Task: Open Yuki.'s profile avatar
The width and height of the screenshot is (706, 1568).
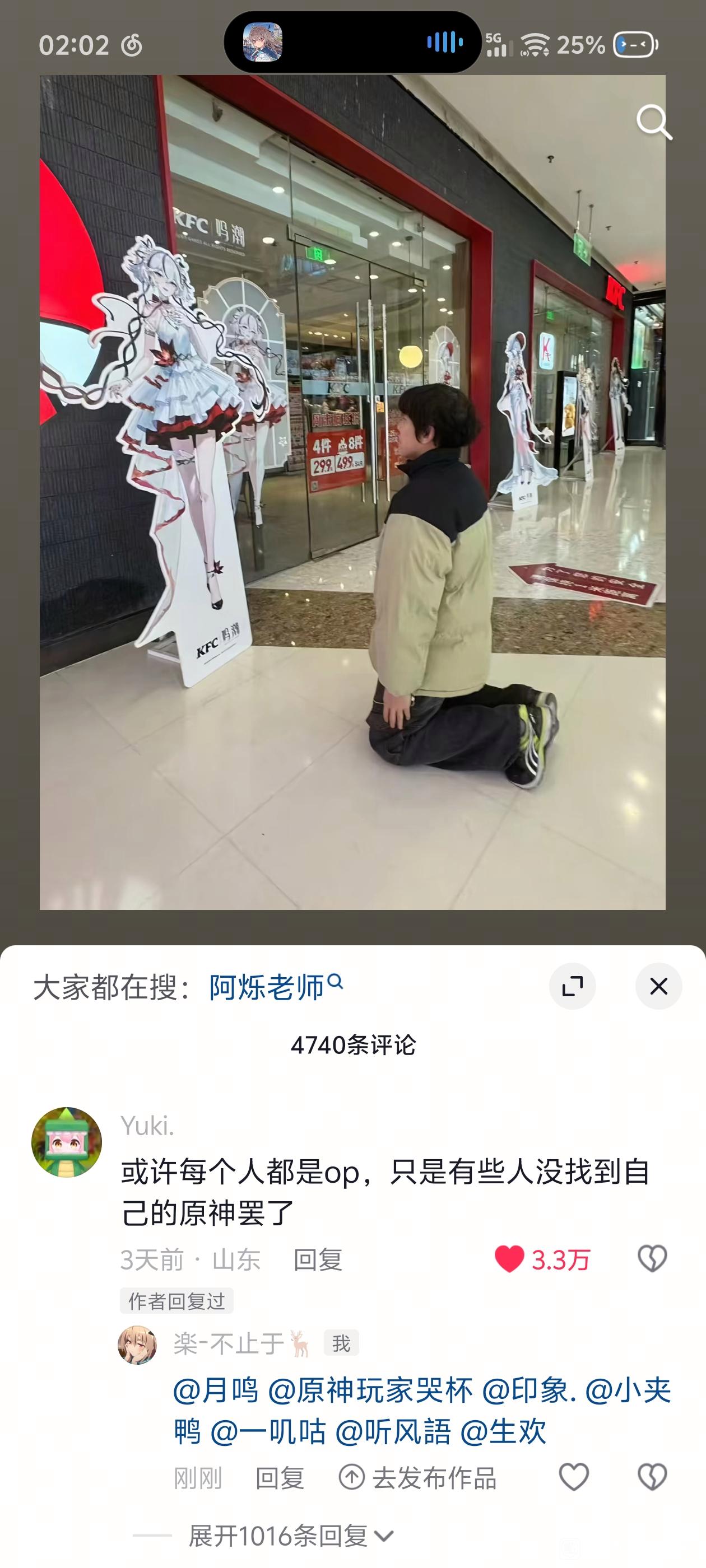Action: pos(66,1142)
